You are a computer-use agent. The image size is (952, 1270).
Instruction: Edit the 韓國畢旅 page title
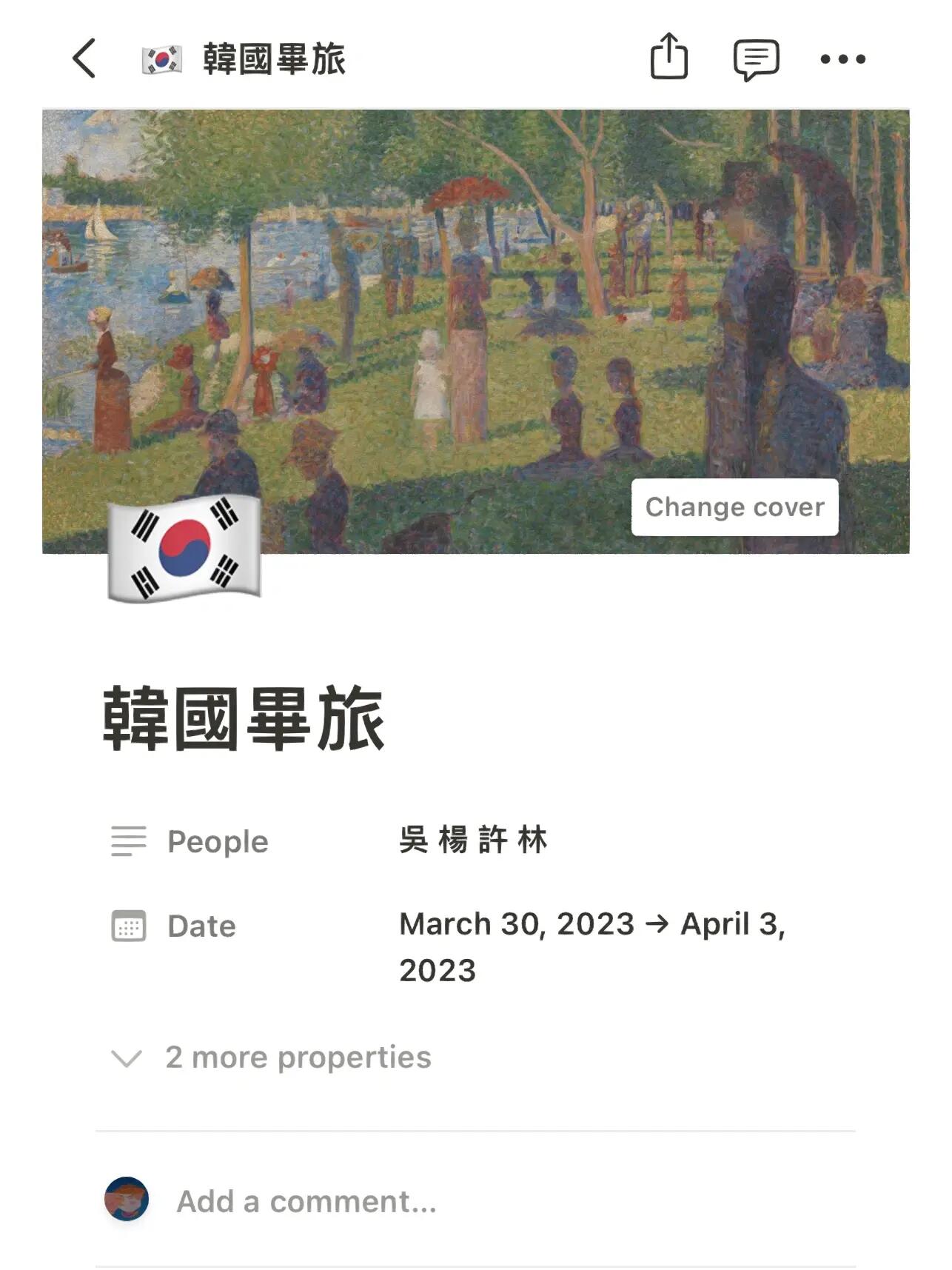coord(244,718)
